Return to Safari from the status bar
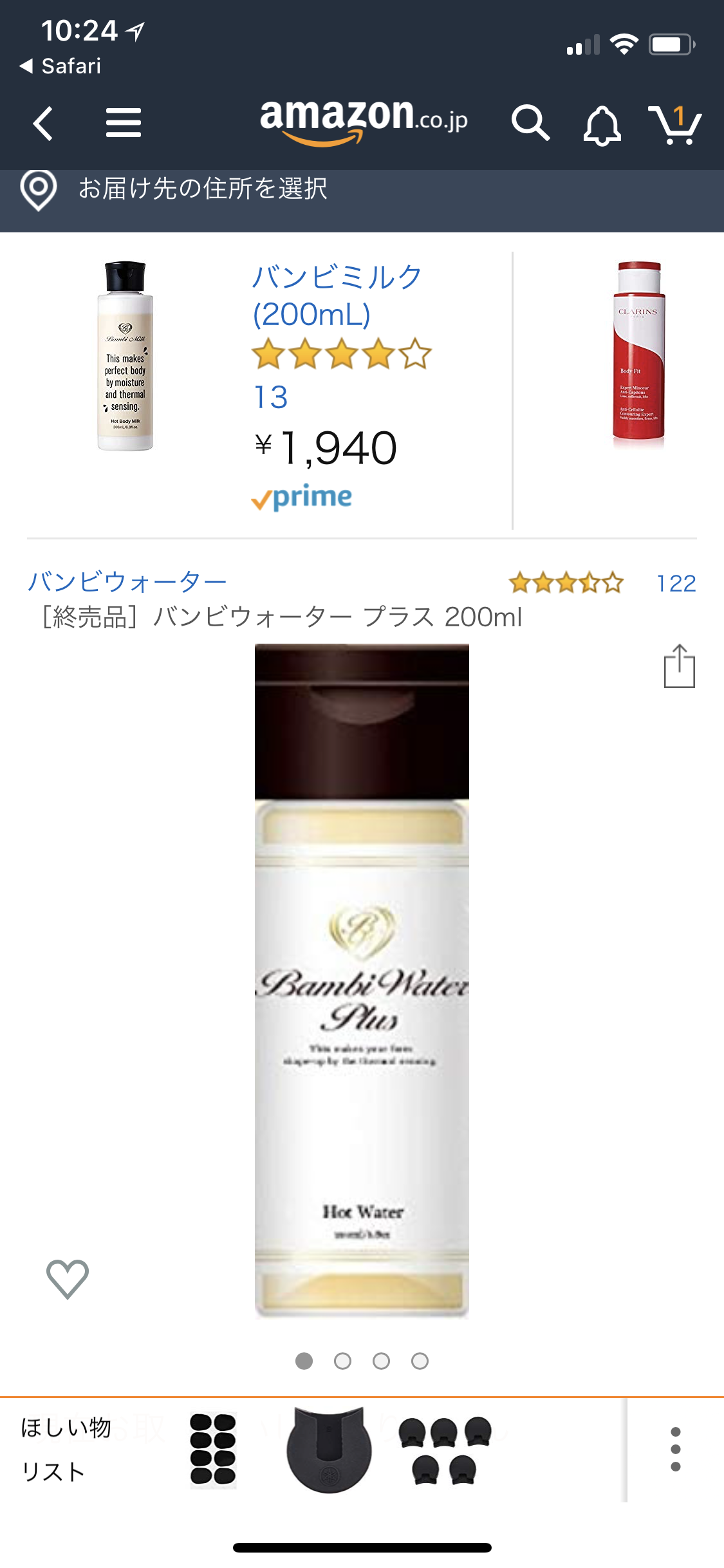This screenshot has height=1568, width=724. 61,66
